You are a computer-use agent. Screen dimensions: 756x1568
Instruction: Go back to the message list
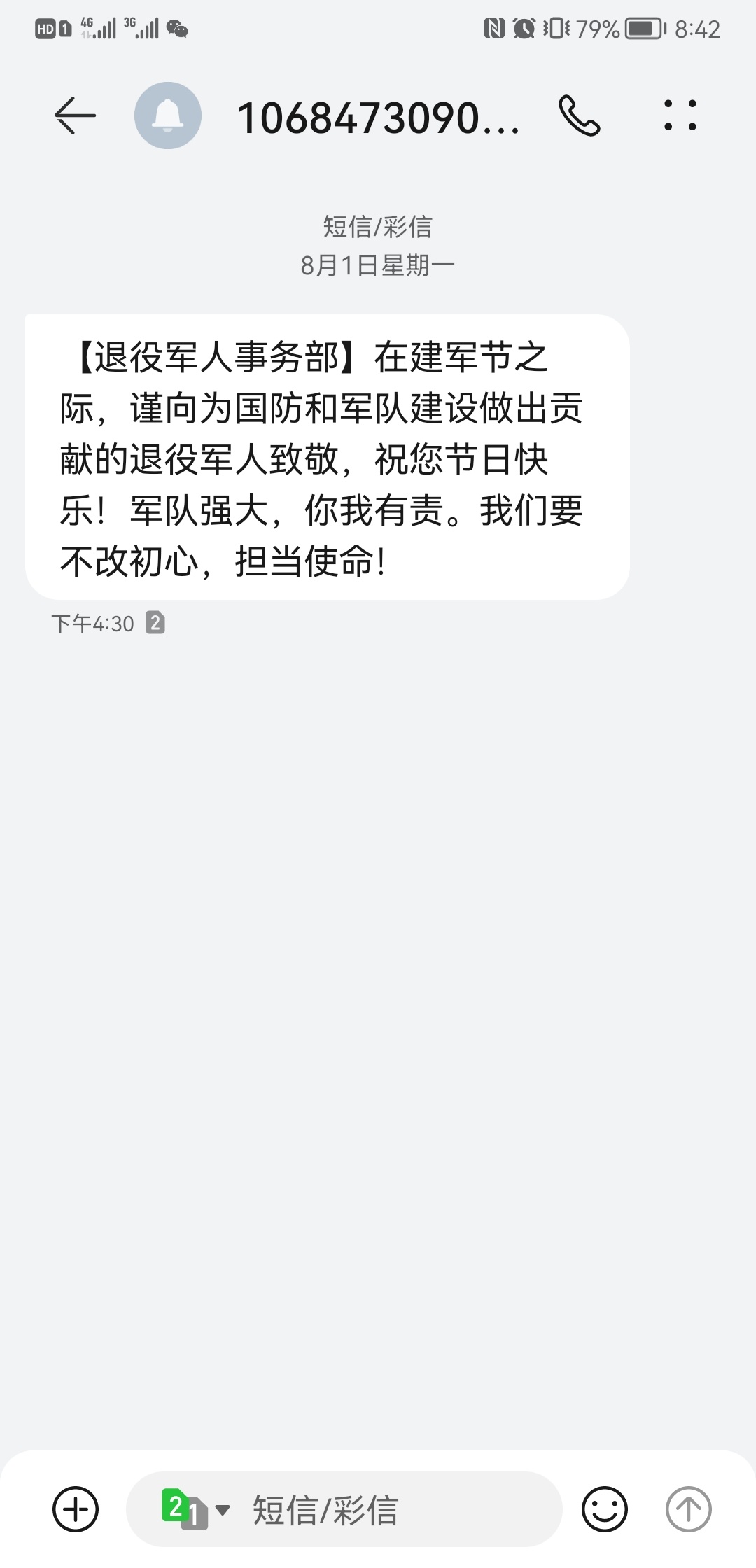click(75, 115)
